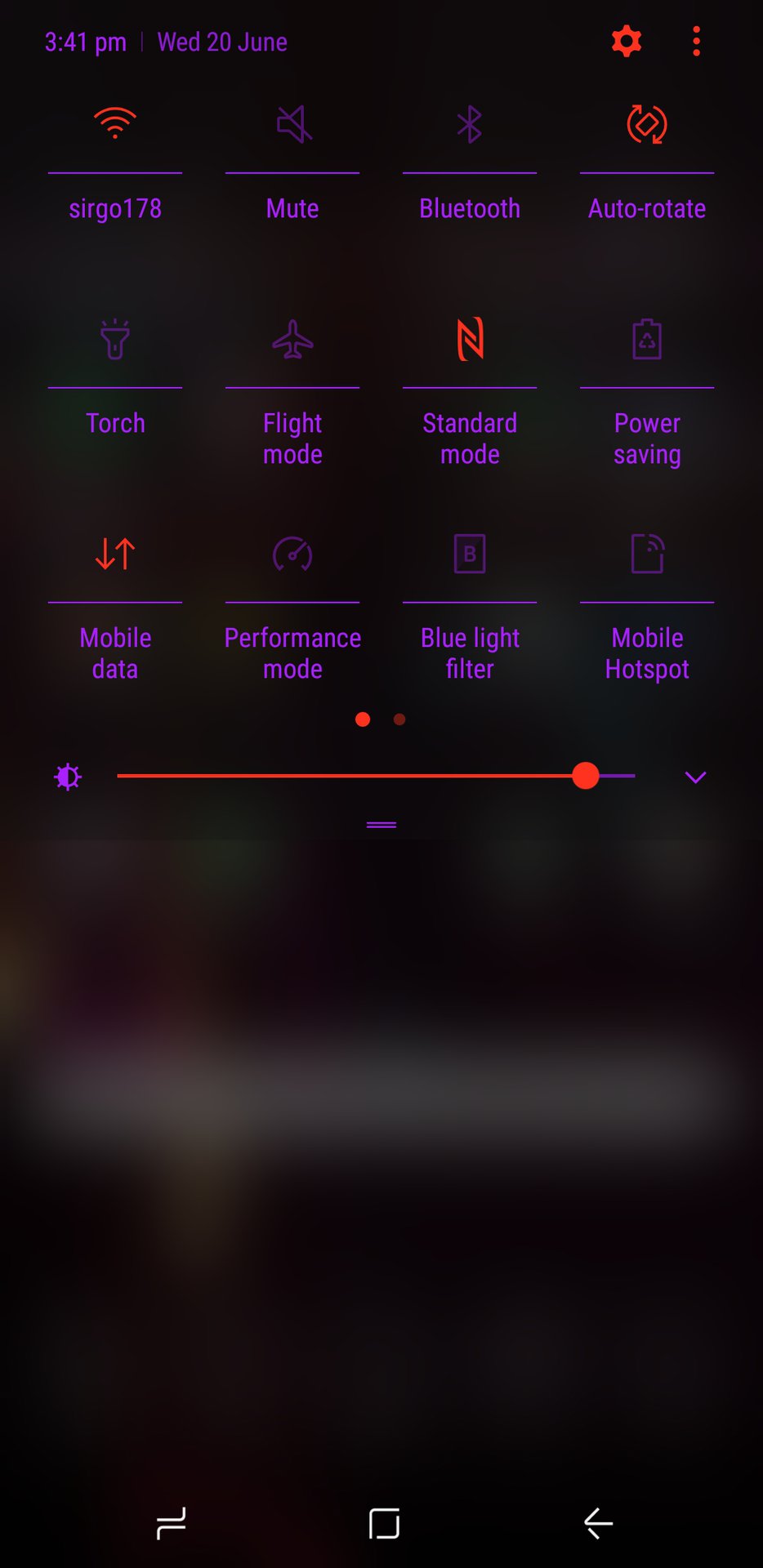763x1568 pixels.
Task: Turn on the Torch
Action: 115,340
